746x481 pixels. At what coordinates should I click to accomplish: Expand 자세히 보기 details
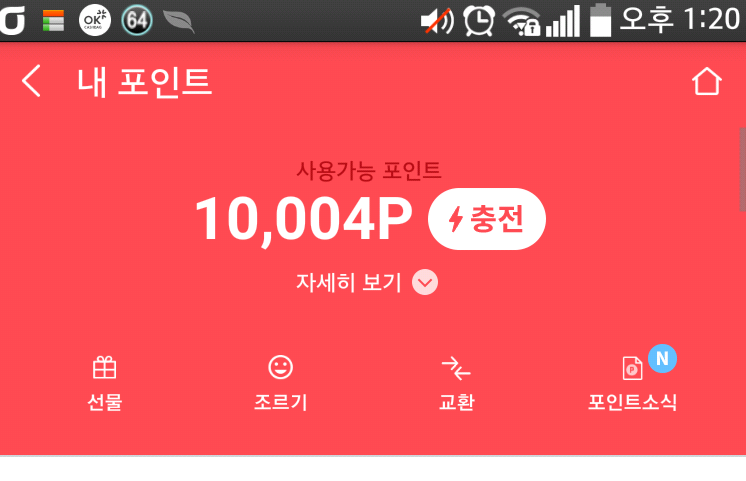tap(366, 283)
